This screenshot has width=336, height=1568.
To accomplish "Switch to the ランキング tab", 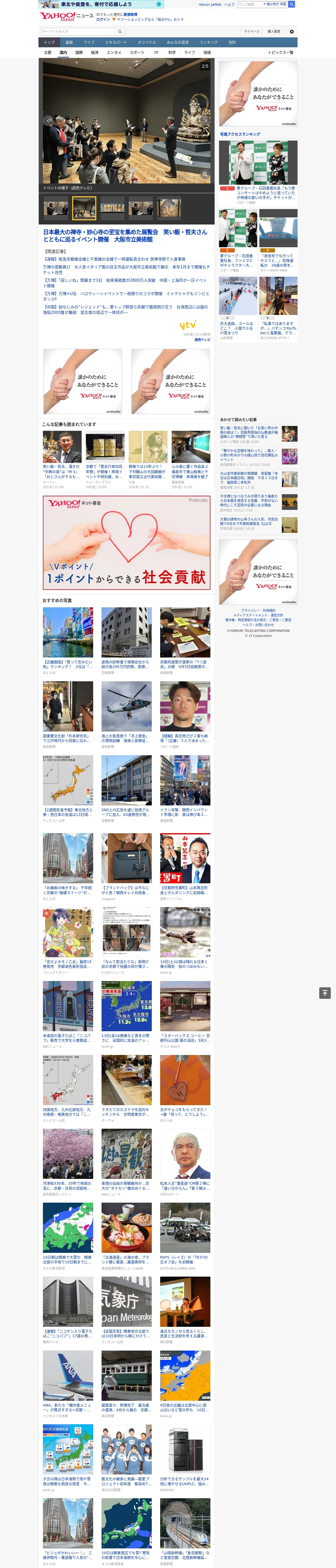I will [x=209, y=43].
